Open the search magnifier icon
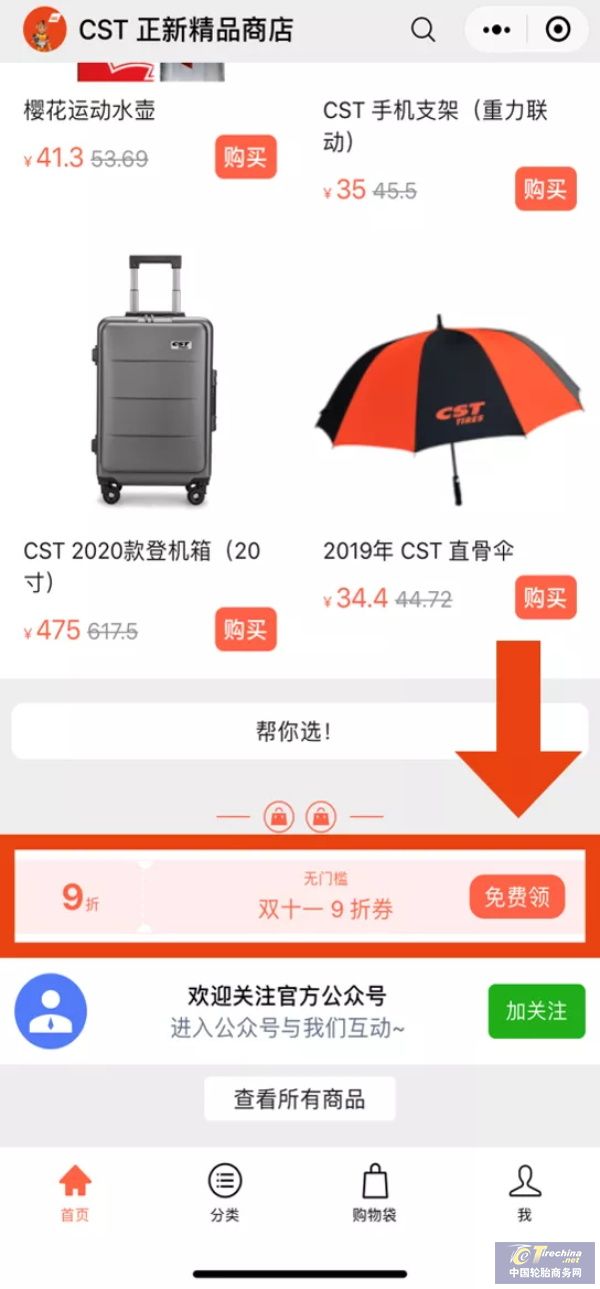Viewport: 600px width, 1289px height. tap(424, 30)
